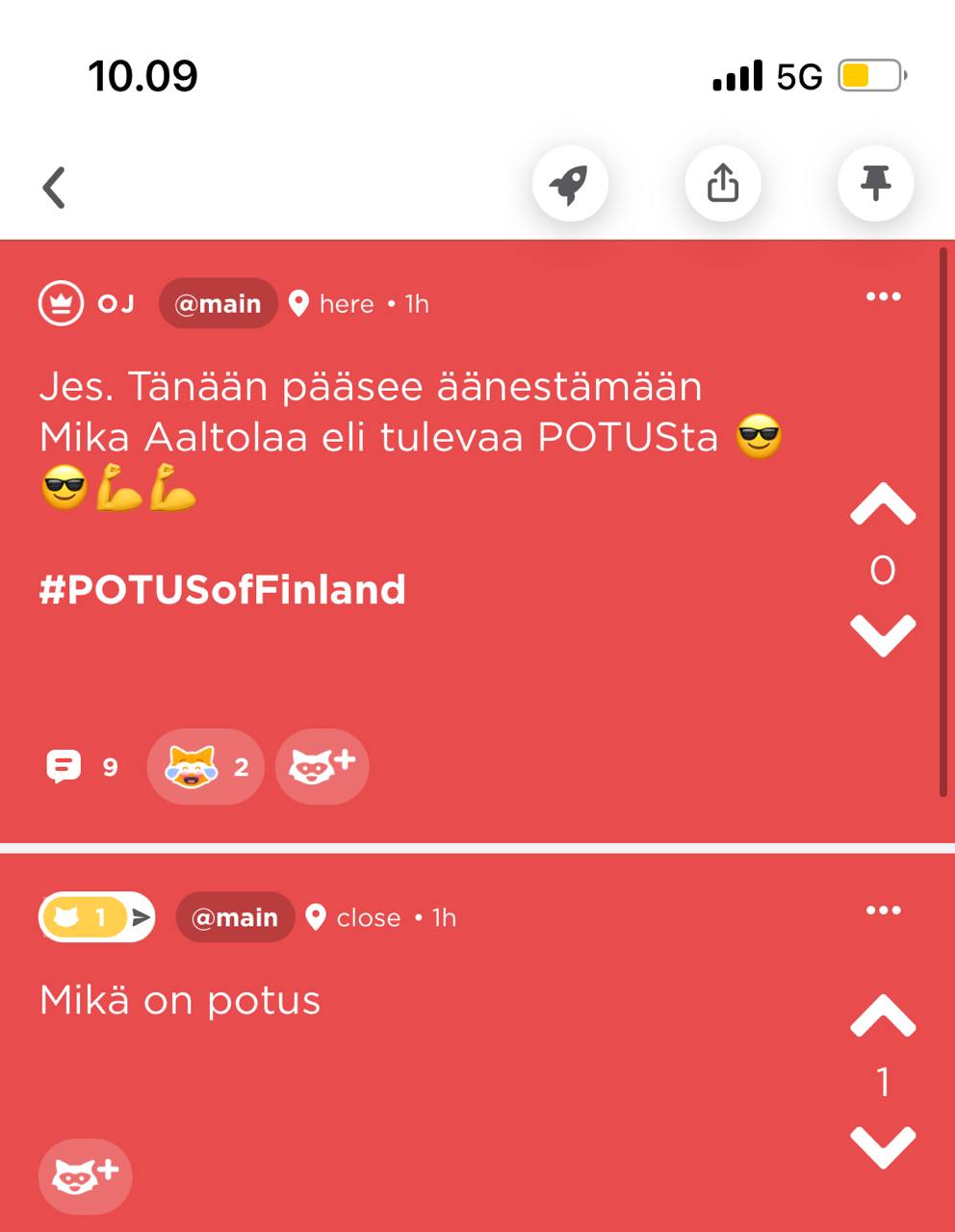Downvote the 'Mikä on potus' reply
The height and width of the screenshot is (1232, 955).
(883, 1145)
